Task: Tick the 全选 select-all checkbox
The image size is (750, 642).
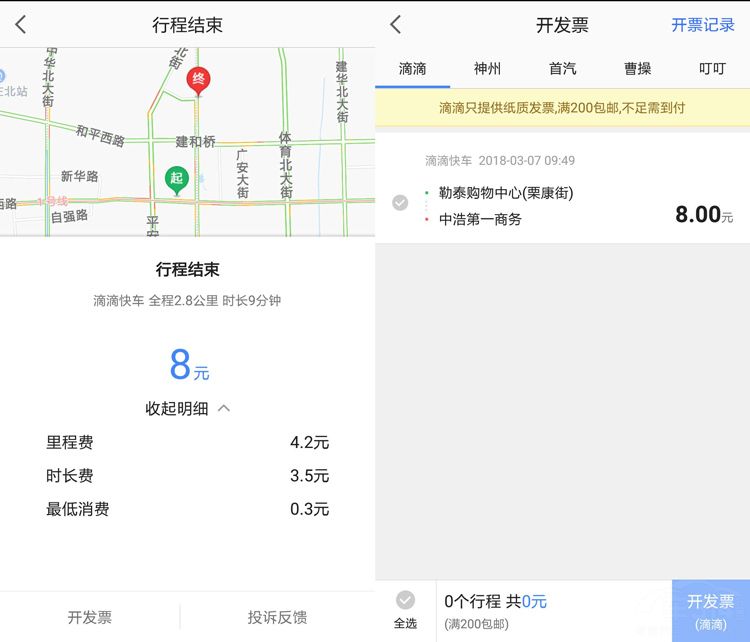Action: (405, 601)
